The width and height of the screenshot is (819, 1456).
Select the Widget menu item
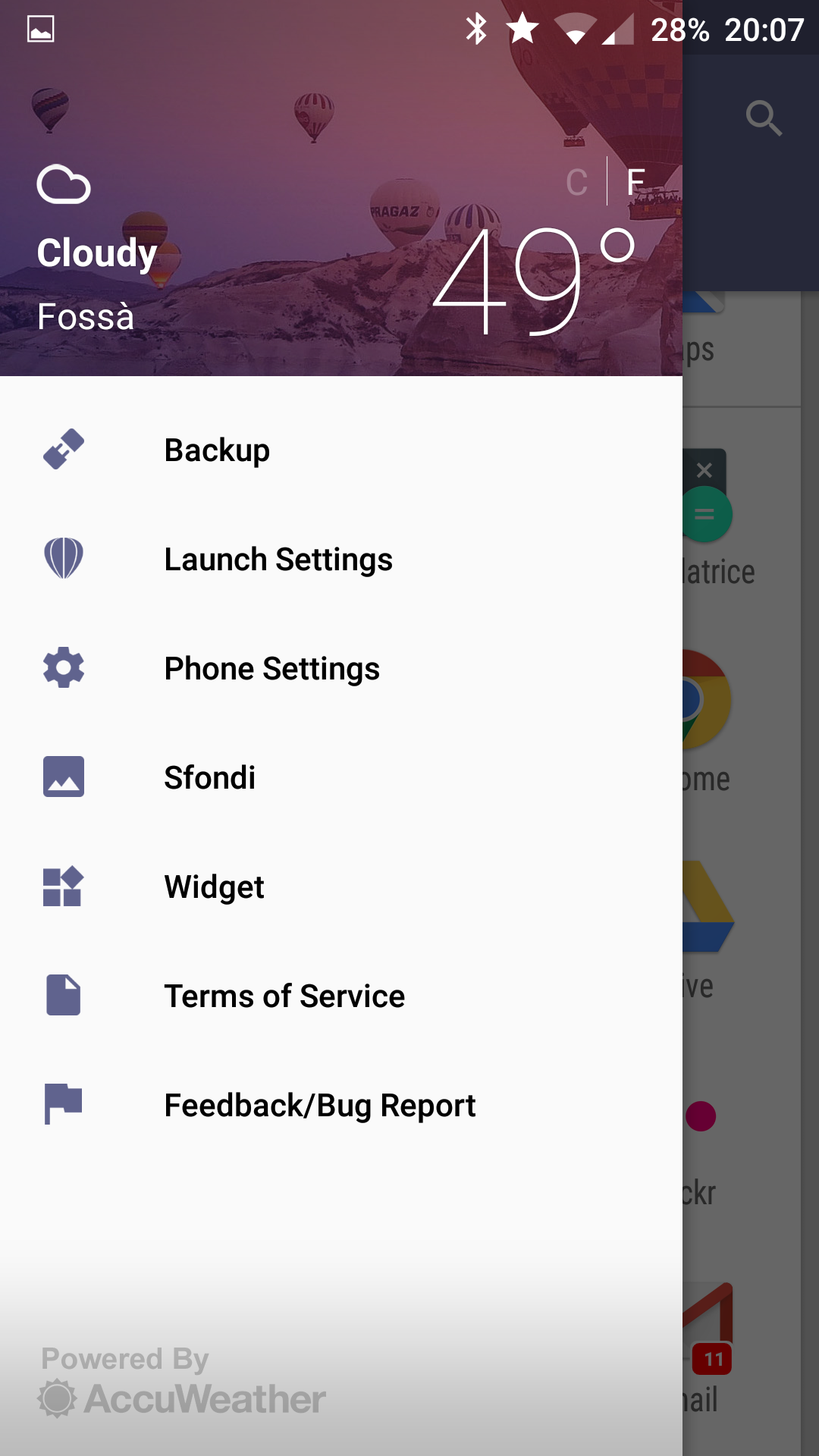pyautogui.click(x=341, y=886)
